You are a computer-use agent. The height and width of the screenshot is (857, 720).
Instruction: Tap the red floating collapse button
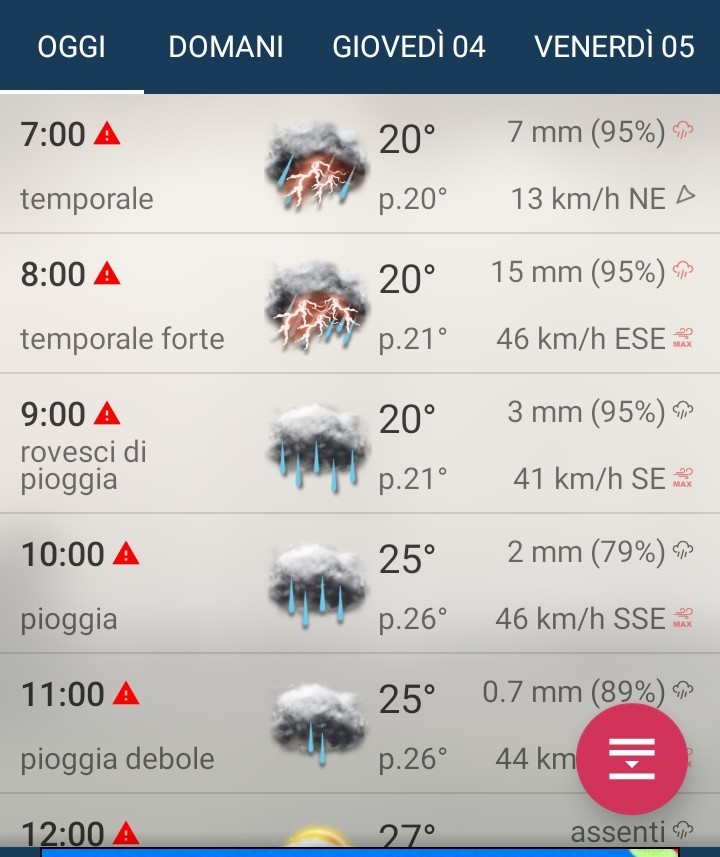632,759
